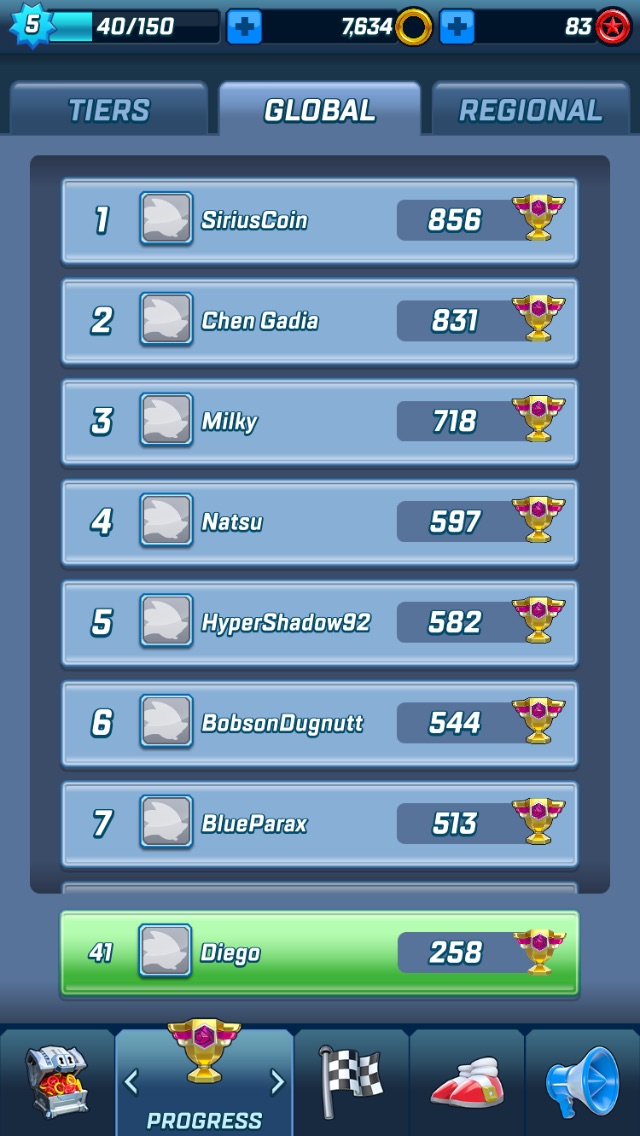Open the megaphone news tab
Image resolution: width=640 pixels, height=1136 pixels.
click(582, 1082)
